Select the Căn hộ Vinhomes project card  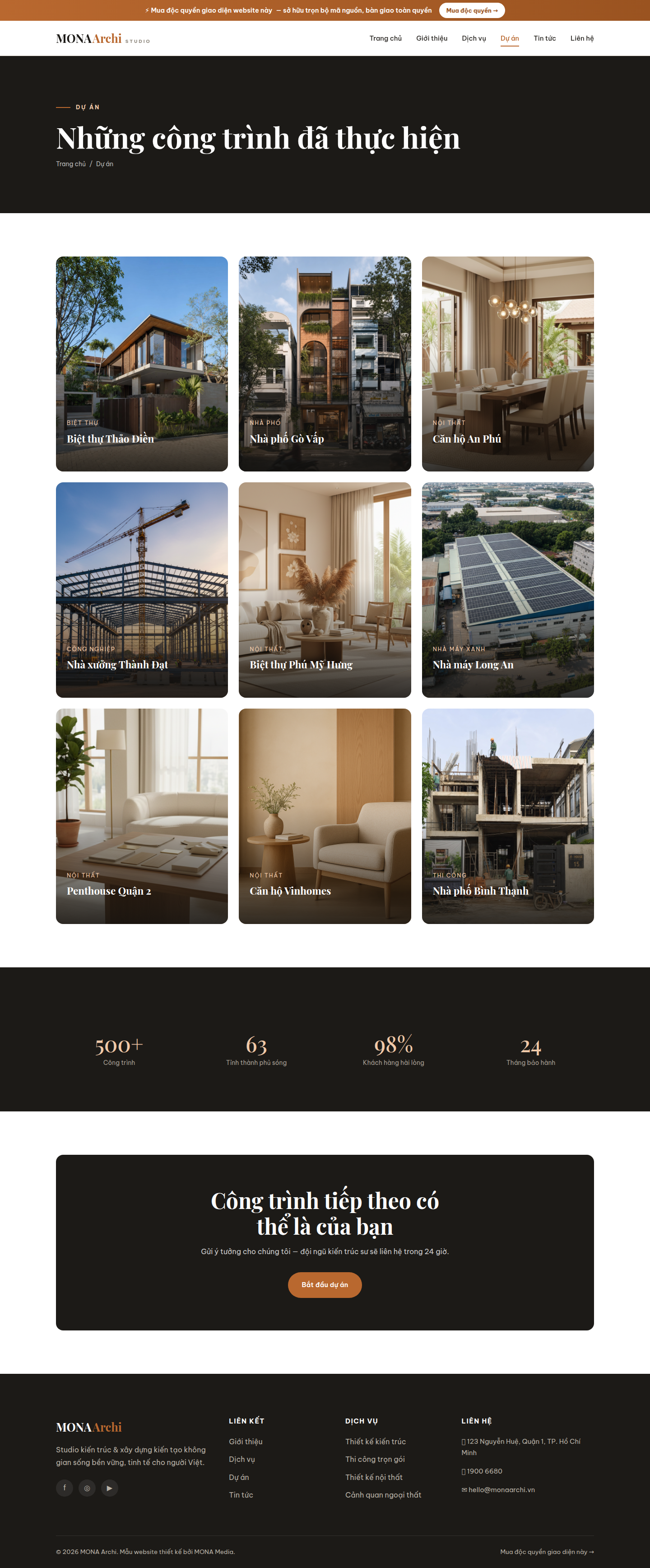(325, 816)
